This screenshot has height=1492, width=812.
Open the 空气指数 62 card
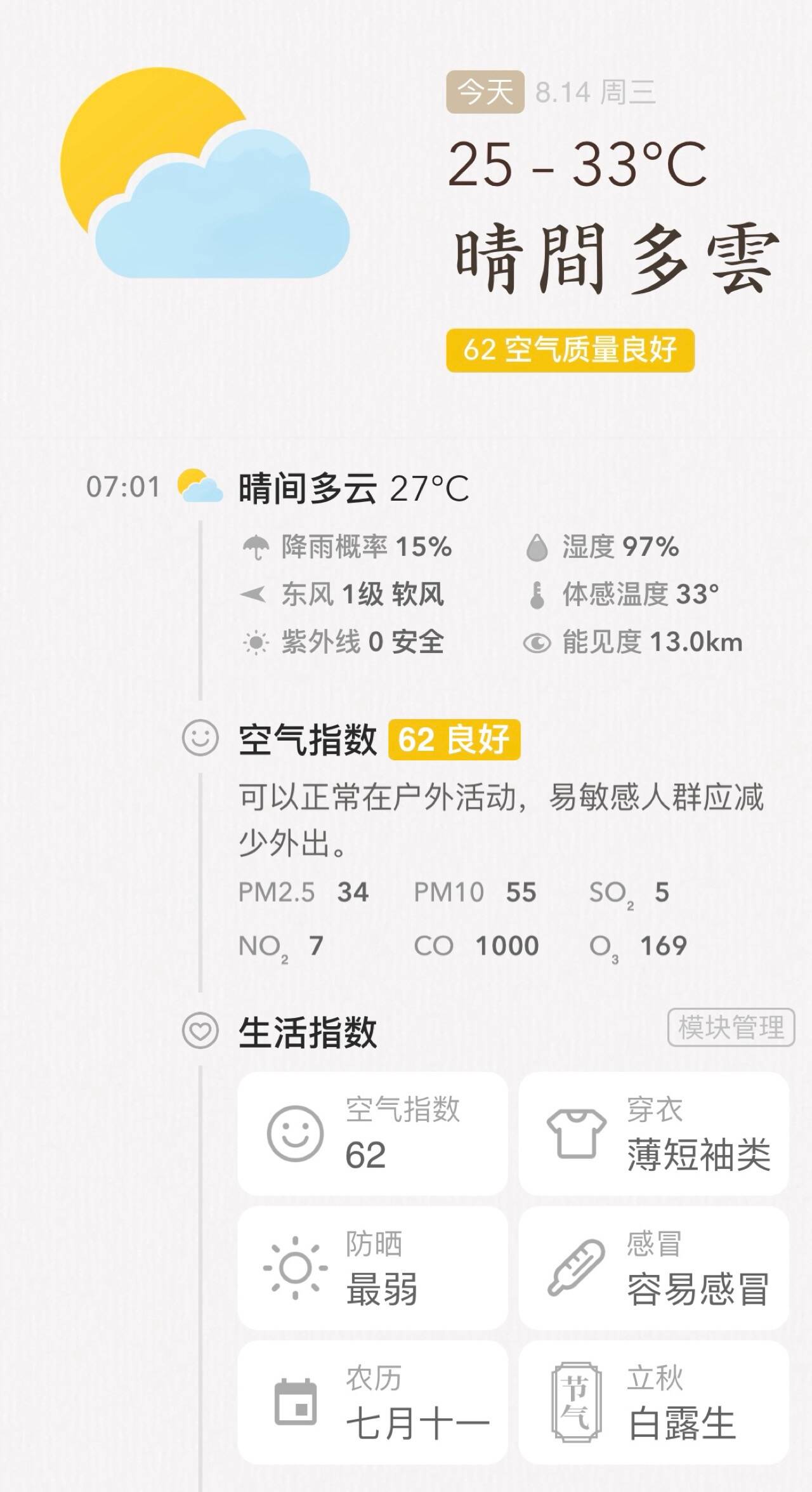pos(372,1133)
